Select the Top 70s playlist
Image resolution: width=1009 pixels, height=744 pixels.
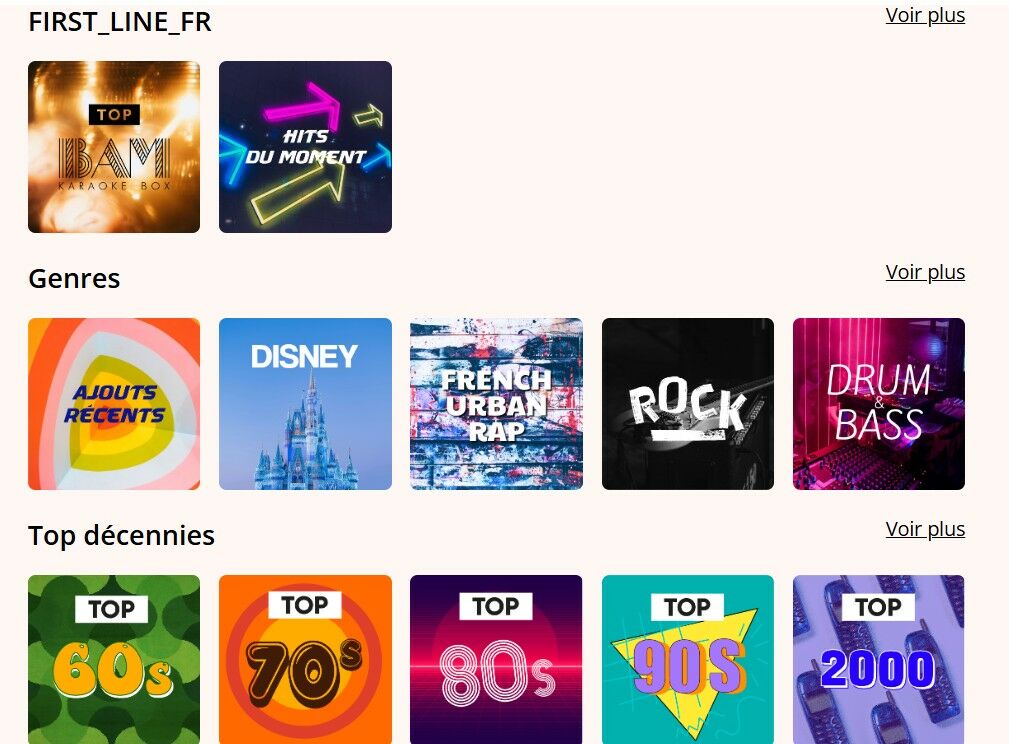305,660
